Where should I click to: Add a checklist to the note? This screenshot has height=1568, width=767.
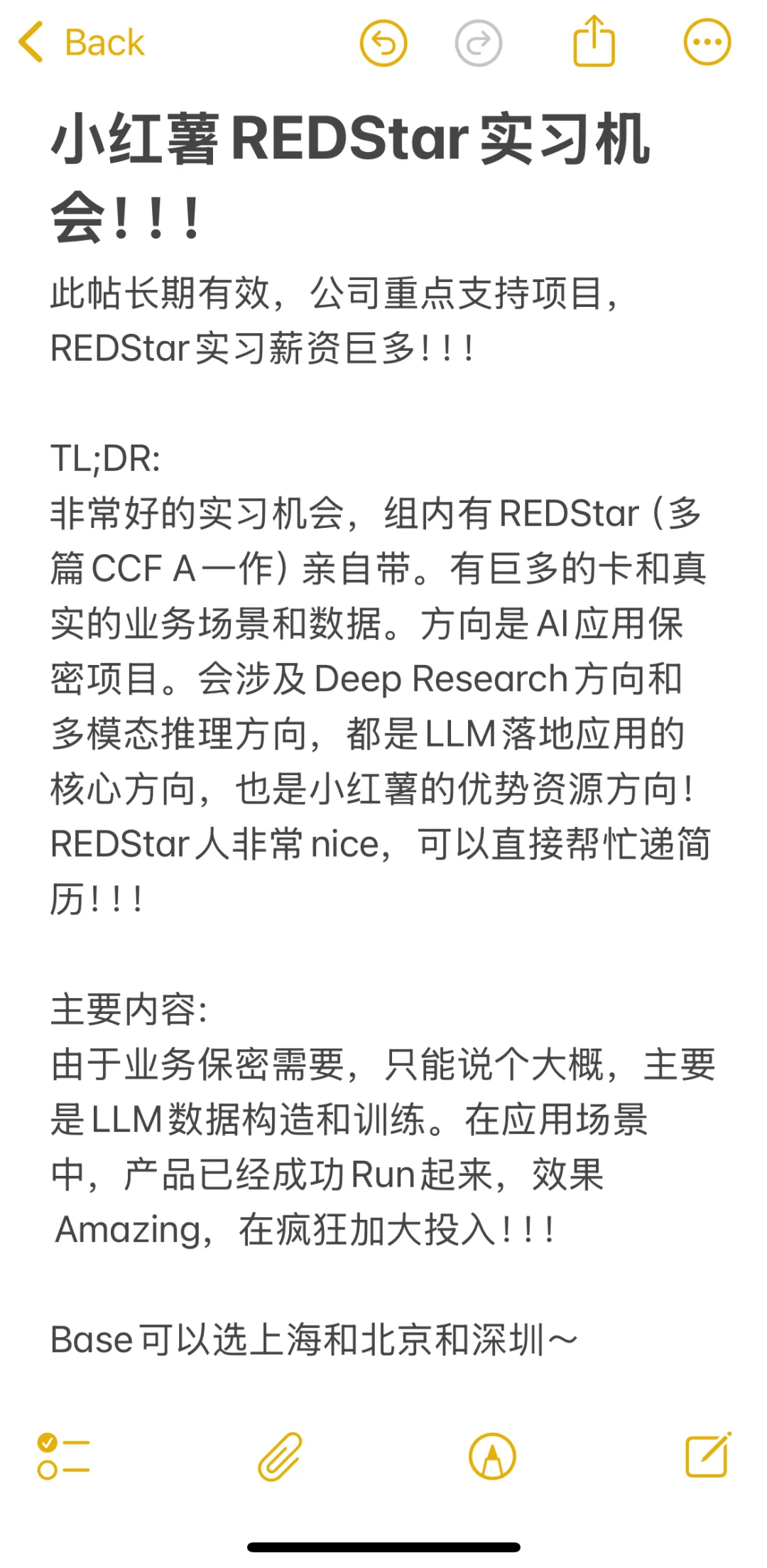coord(63,1456)
